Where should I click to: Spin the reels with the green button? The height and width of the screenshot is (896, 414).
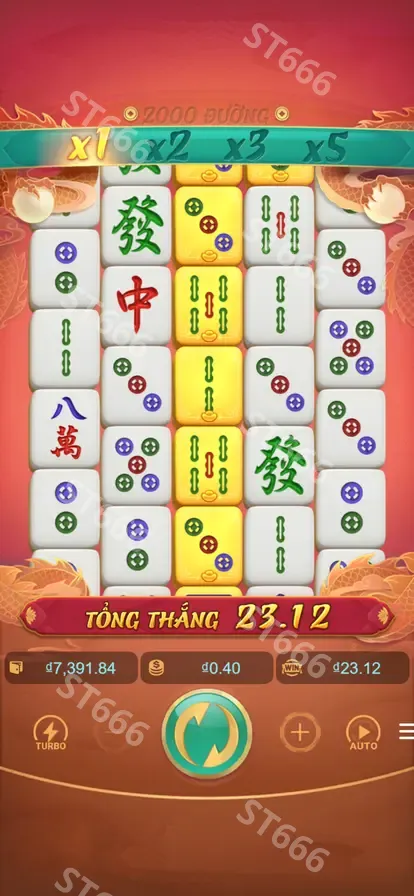click(207, 734)
